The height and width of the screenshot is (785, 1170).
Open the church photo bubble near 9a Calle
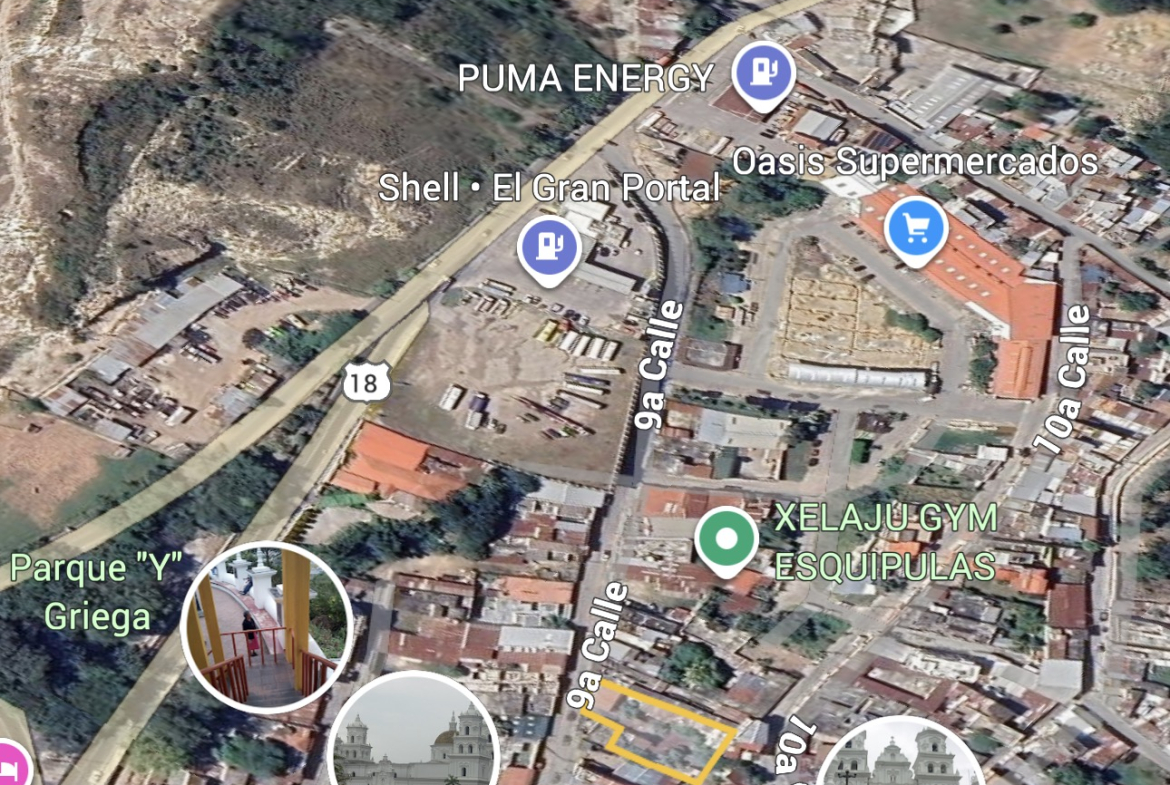[x=414, y=740]
